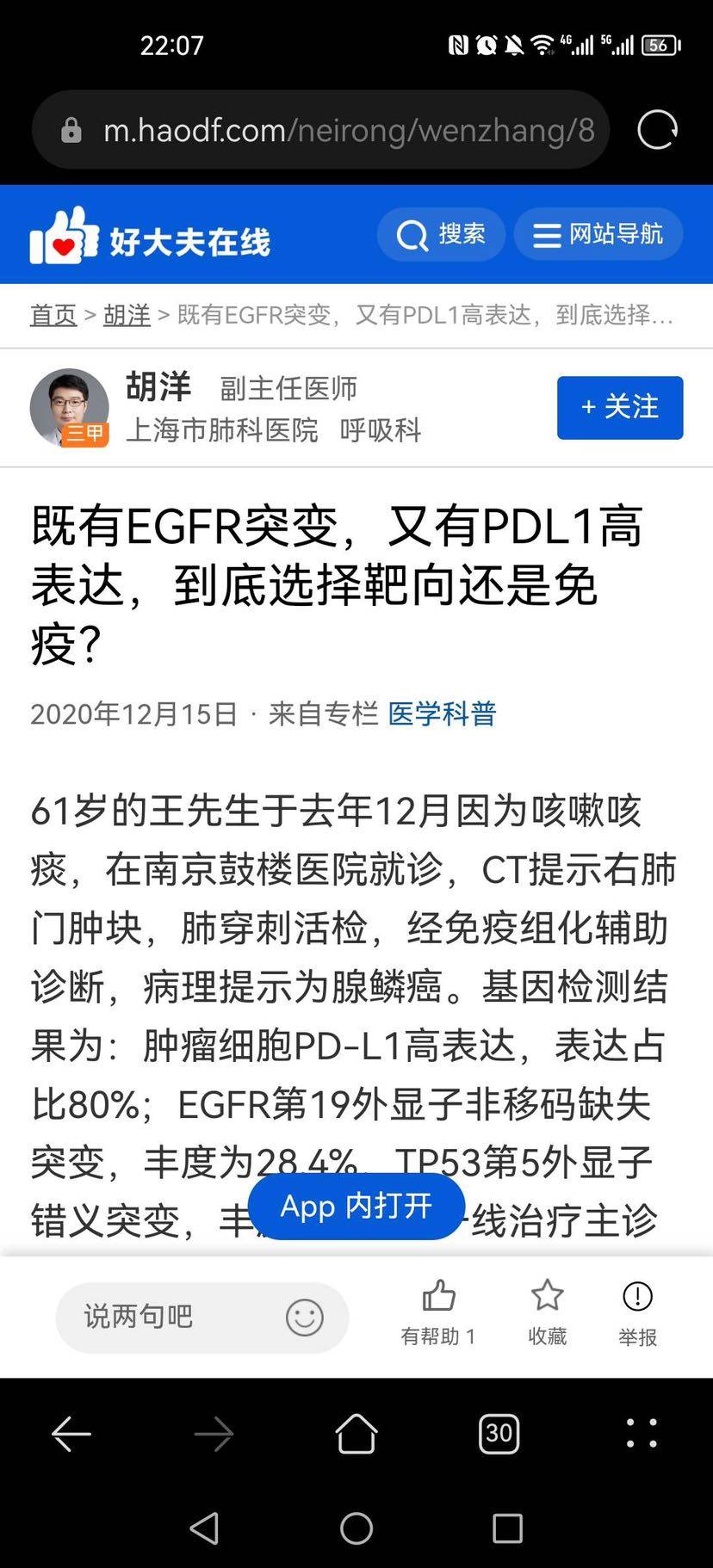This screenshot has height=1568, width=713.
Task: Open the 搜索 search button
Action: click(441, 234)
